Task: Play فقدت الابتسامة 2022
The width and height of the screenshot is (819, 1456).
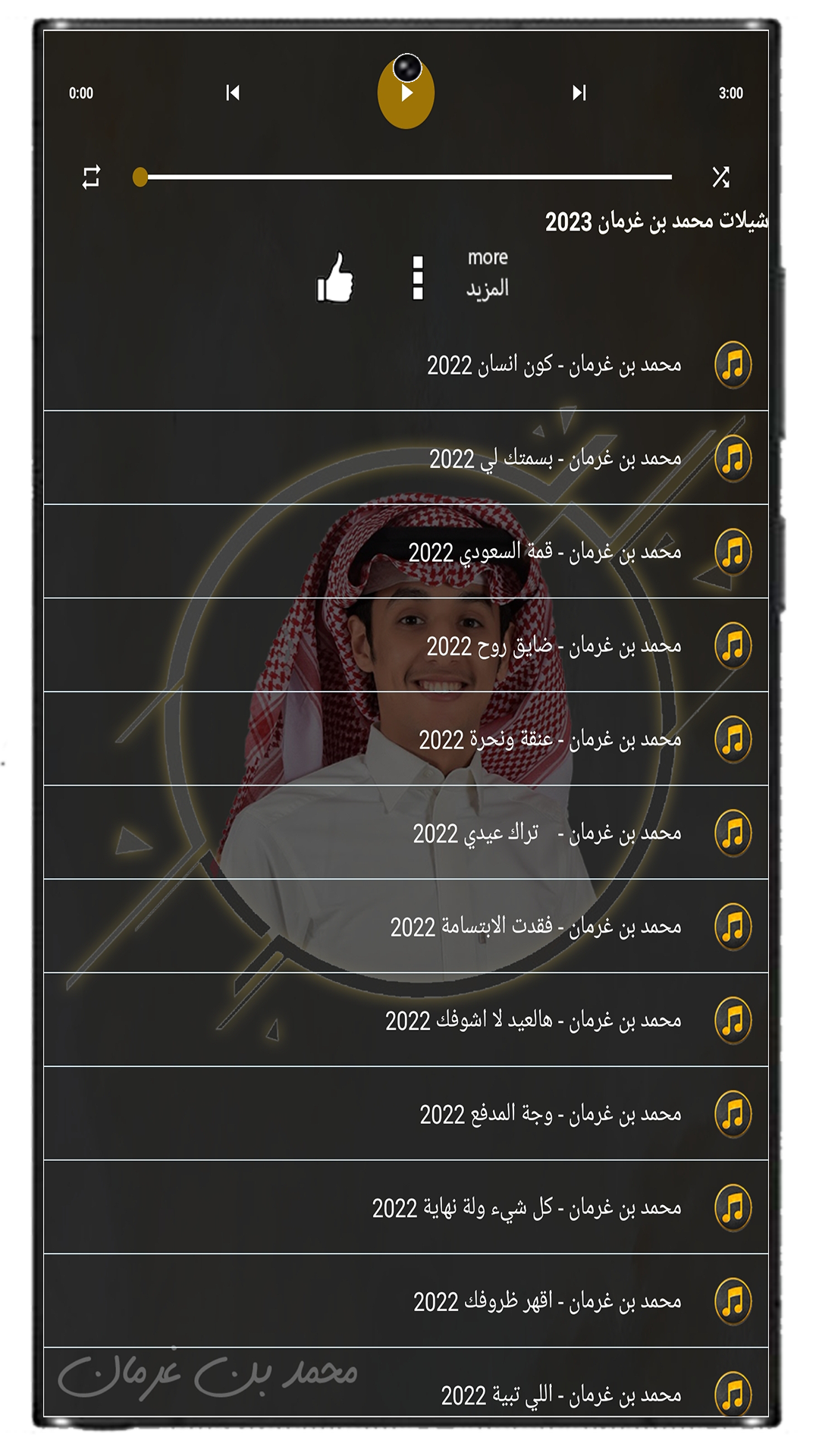Action: pos(535,927)
